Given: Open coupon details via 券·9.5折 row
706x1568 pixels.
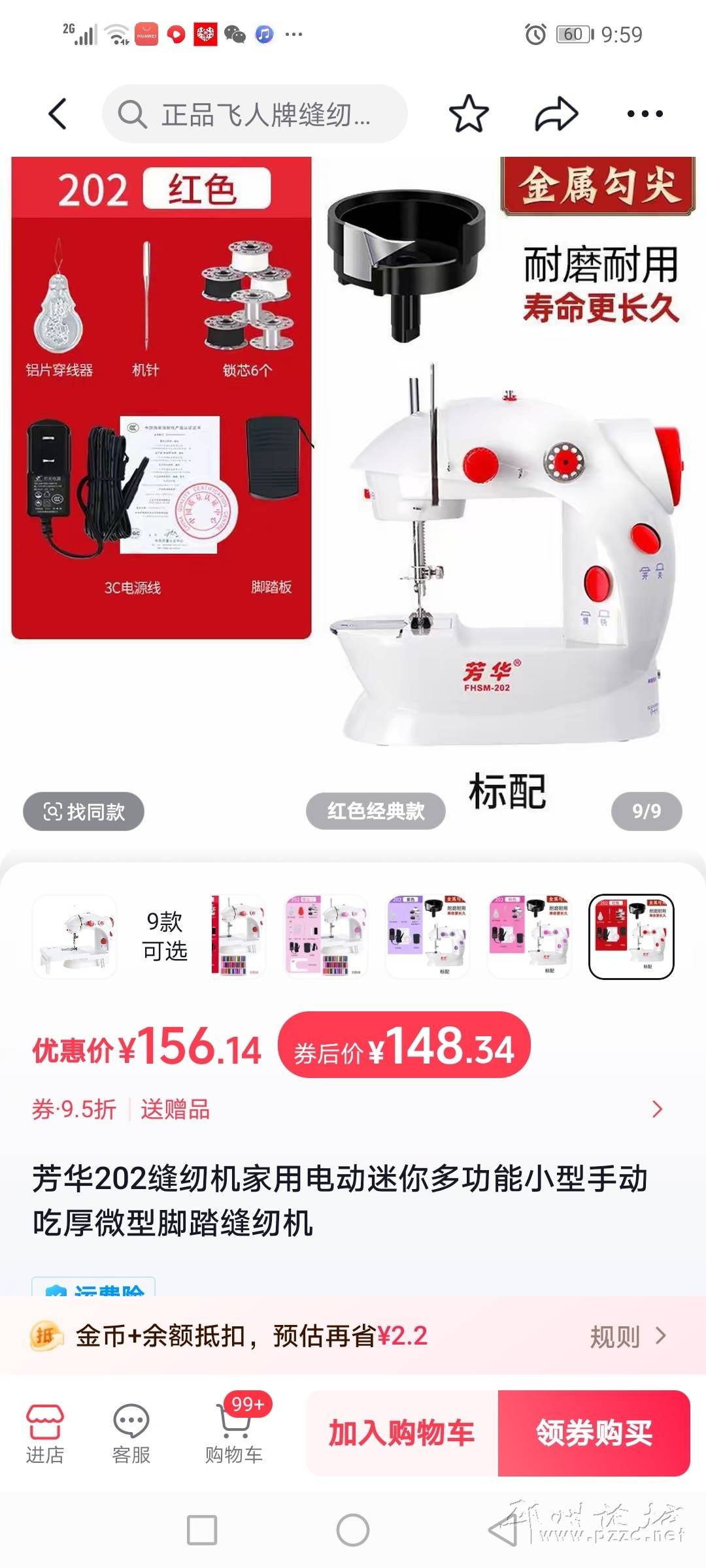Looking at the screenshot, I should pyautogui.click(x=346, y=1109).
